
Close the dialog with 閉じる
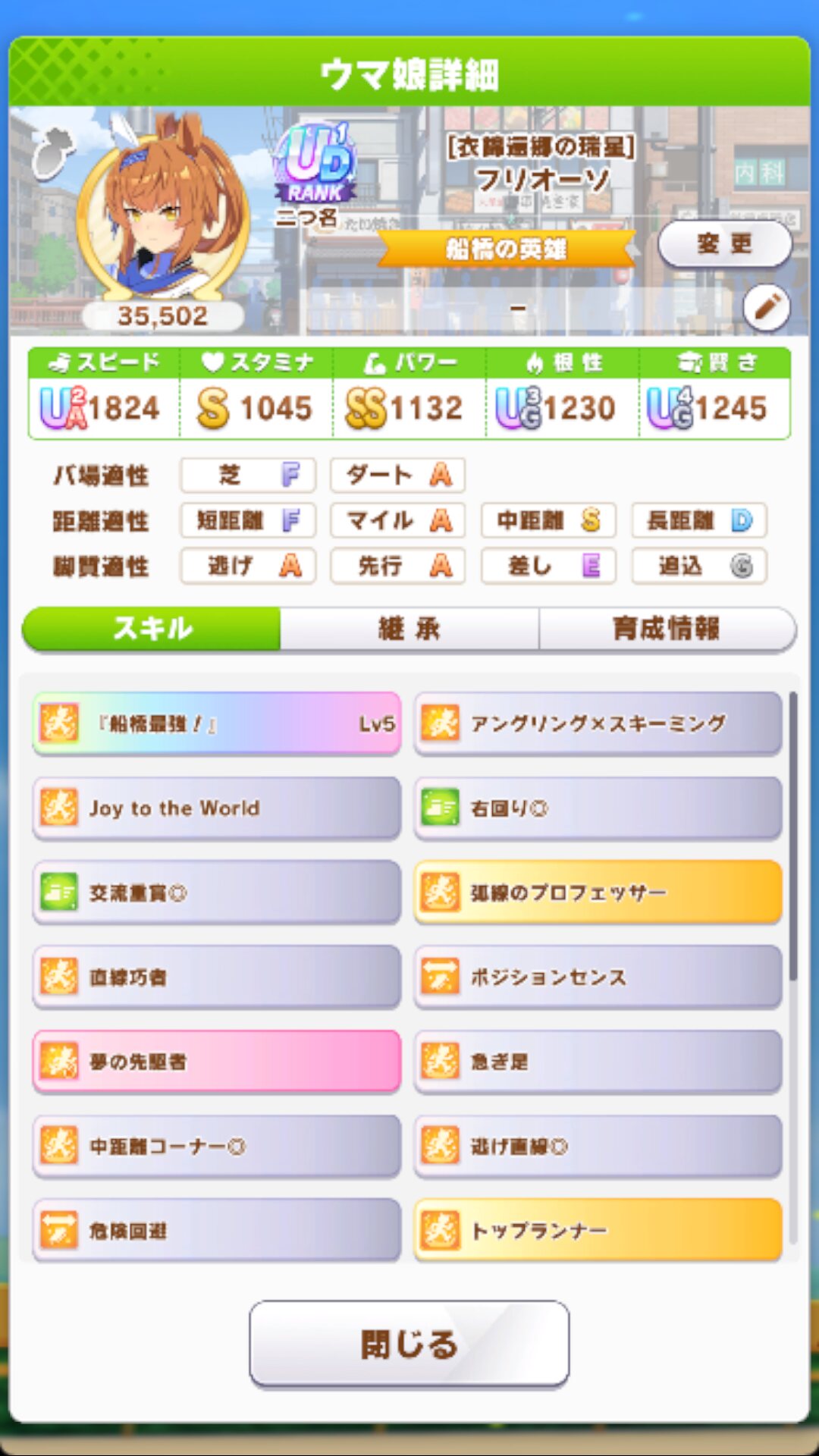click(409, 1344)
